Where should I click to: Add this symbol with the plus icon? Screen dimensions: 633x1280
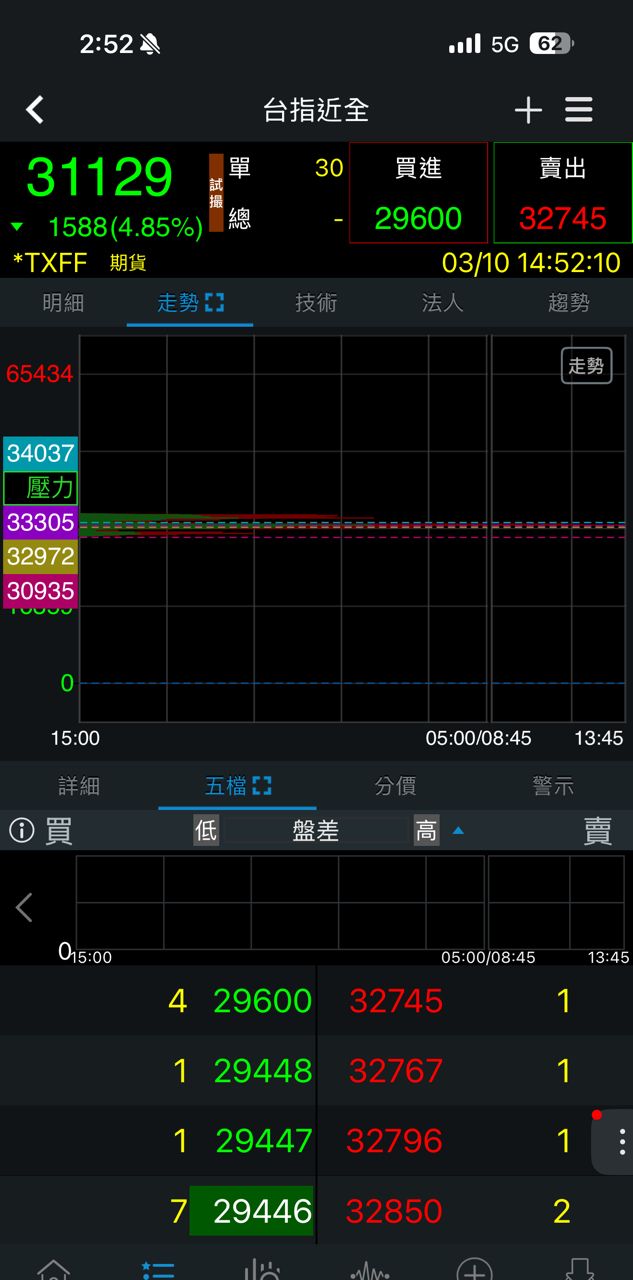(527, 110)
